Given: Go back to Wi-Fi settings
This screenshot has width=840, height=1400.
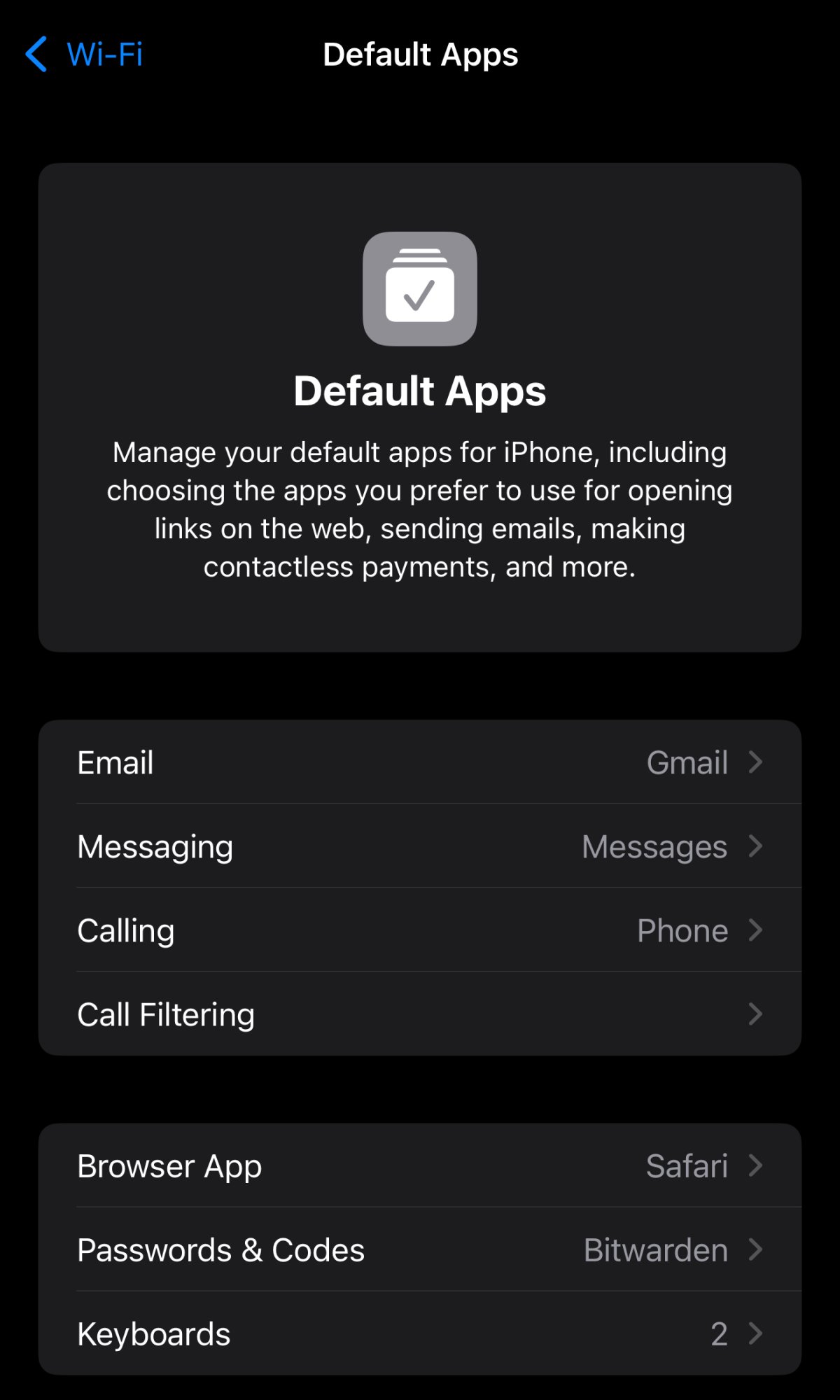Looking at the screenshot, I should 84,55.
